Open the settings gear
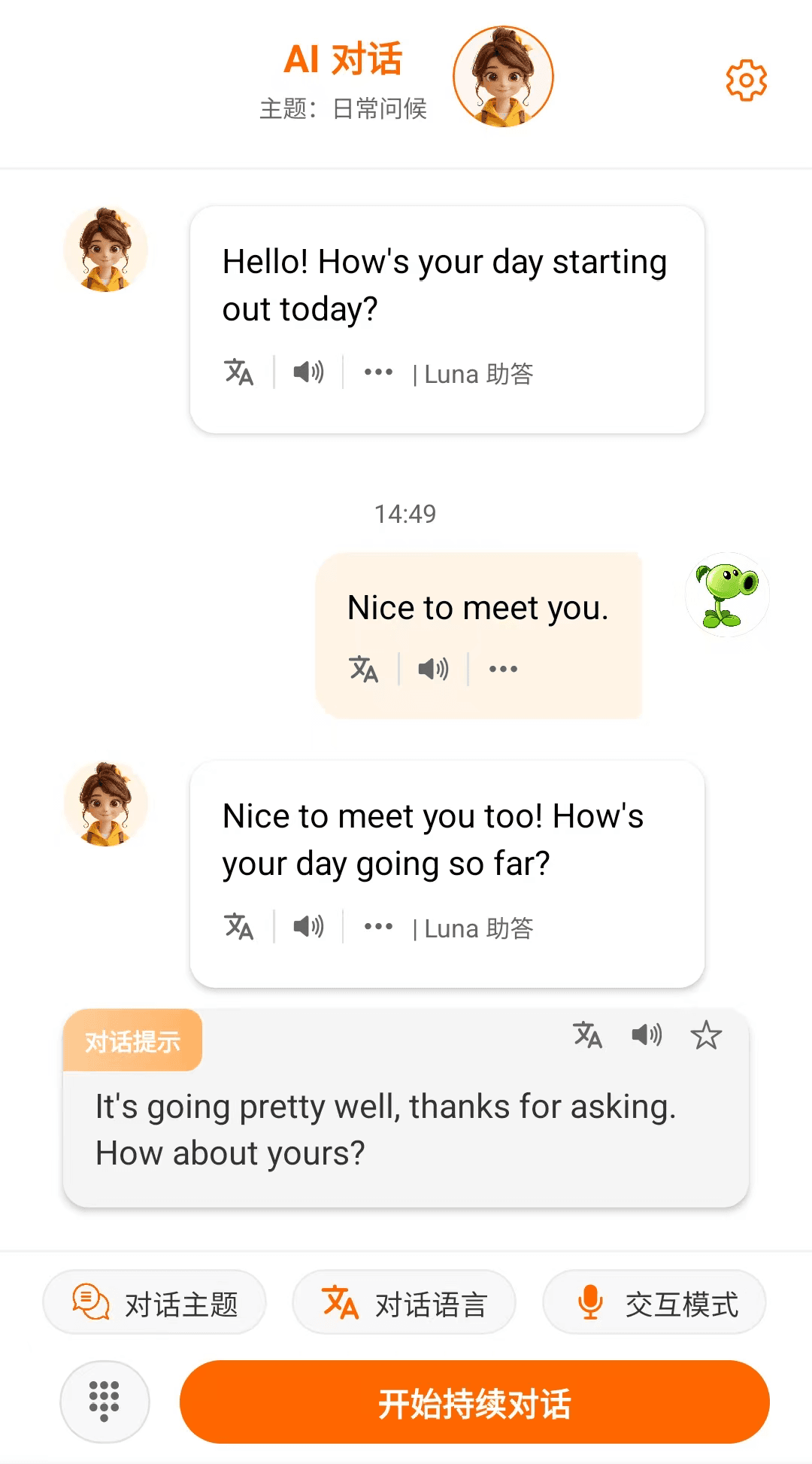Screen dimensions: 812x1464 tap(745, 80)
